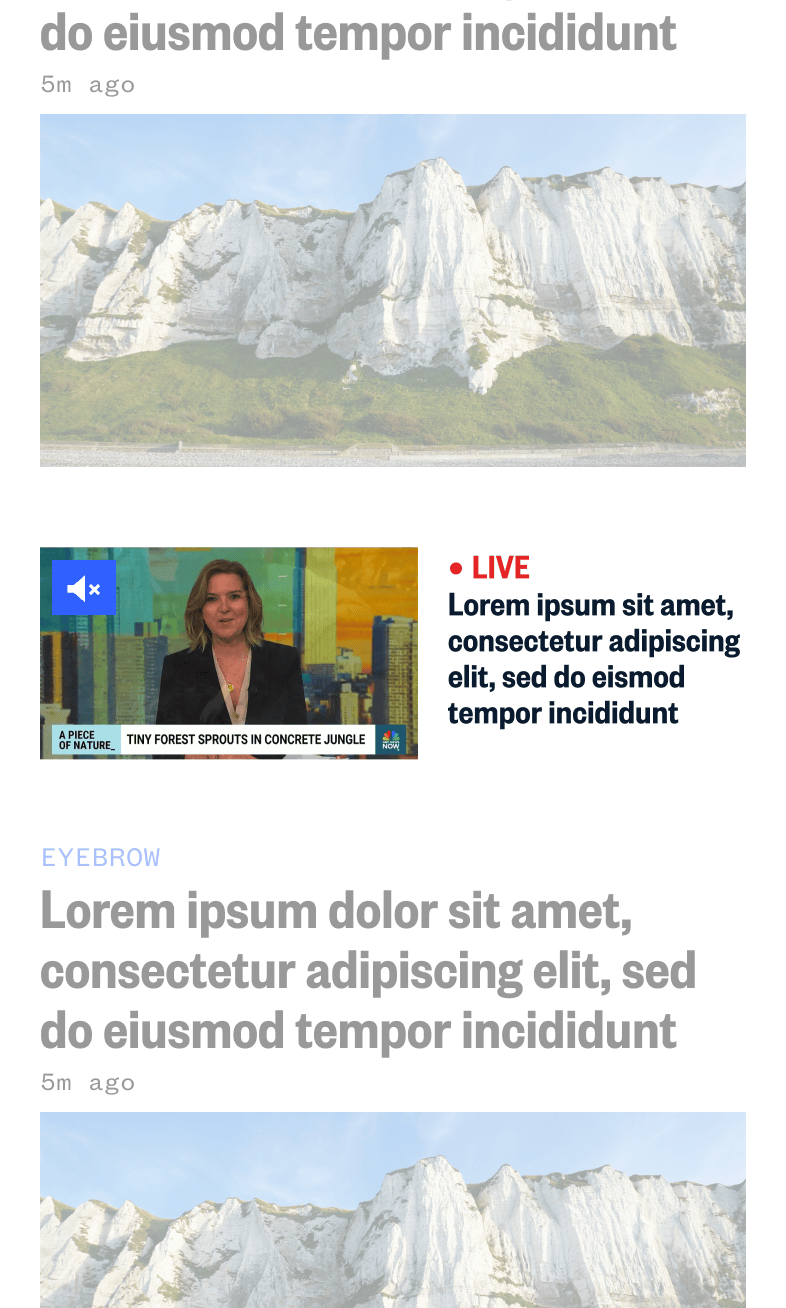Open the cliff photo above the live video

tap(392, 290)
